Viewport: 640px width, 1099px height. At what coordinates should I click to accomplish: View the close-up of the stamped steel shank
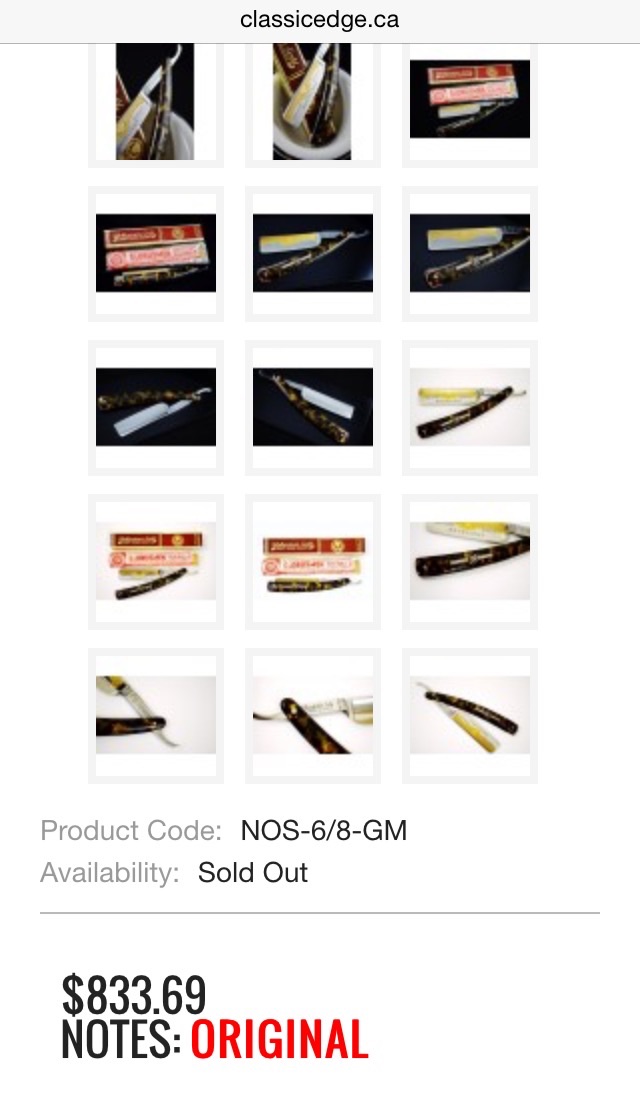(x=312, y=714)
